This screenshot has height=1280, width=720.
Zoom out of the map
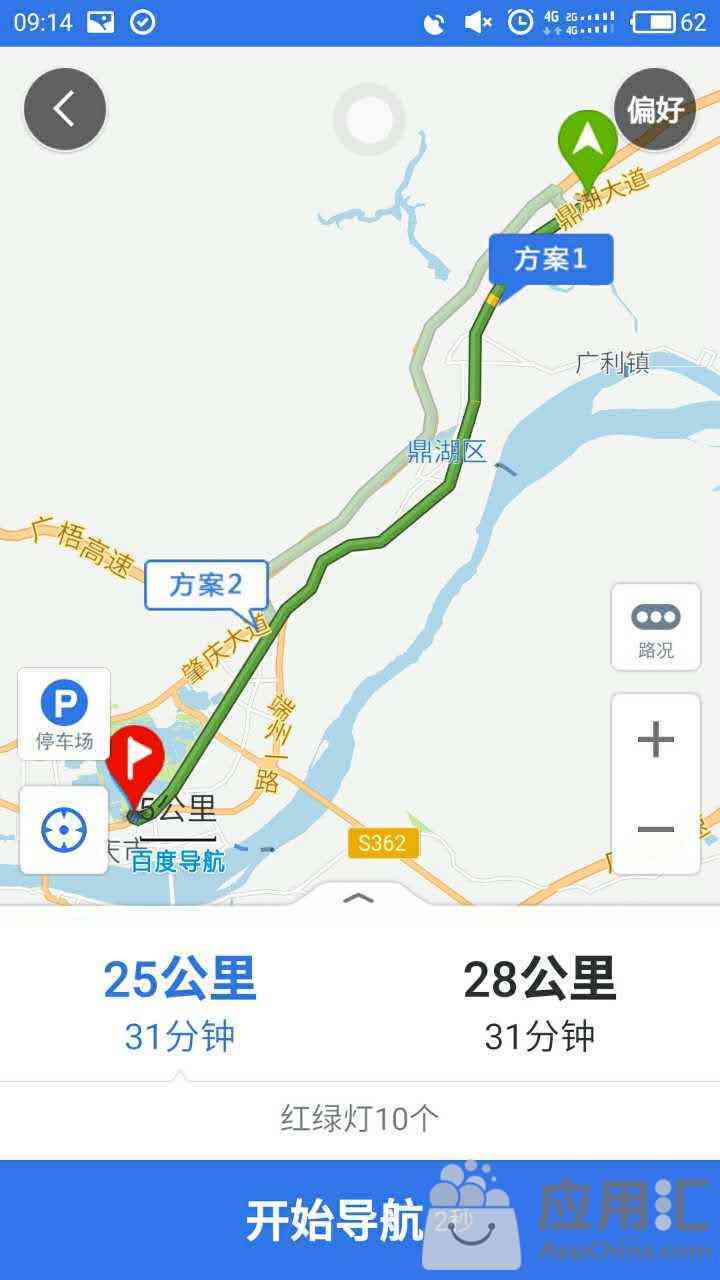(x=655, y=830)
